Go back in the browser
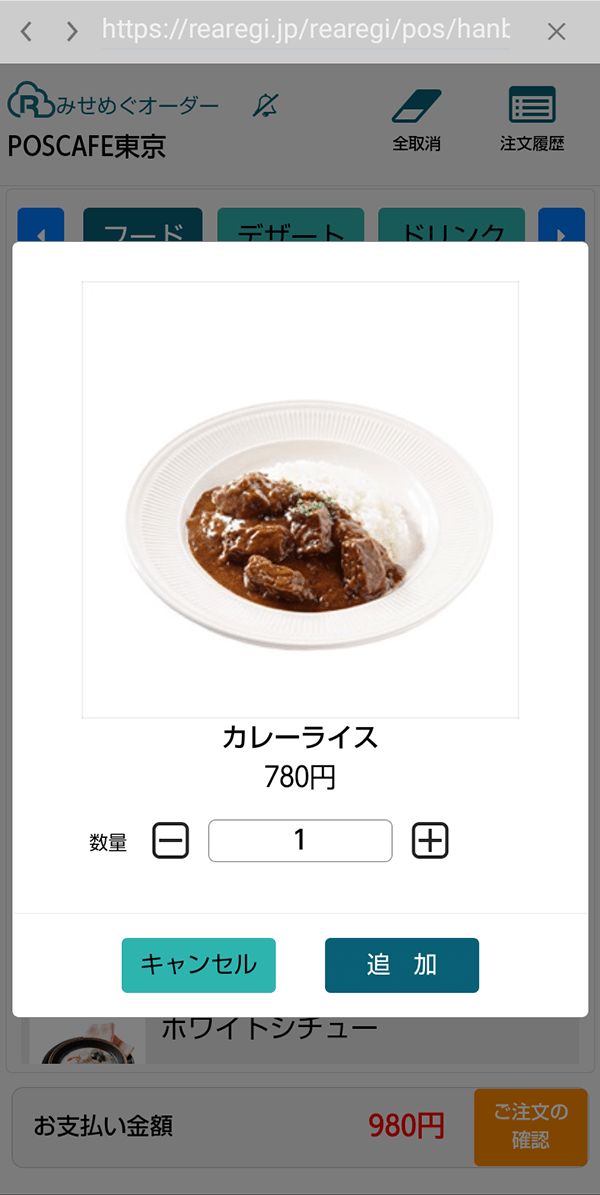The height and width of the screenshot is (1195, 600). (27, 31)
